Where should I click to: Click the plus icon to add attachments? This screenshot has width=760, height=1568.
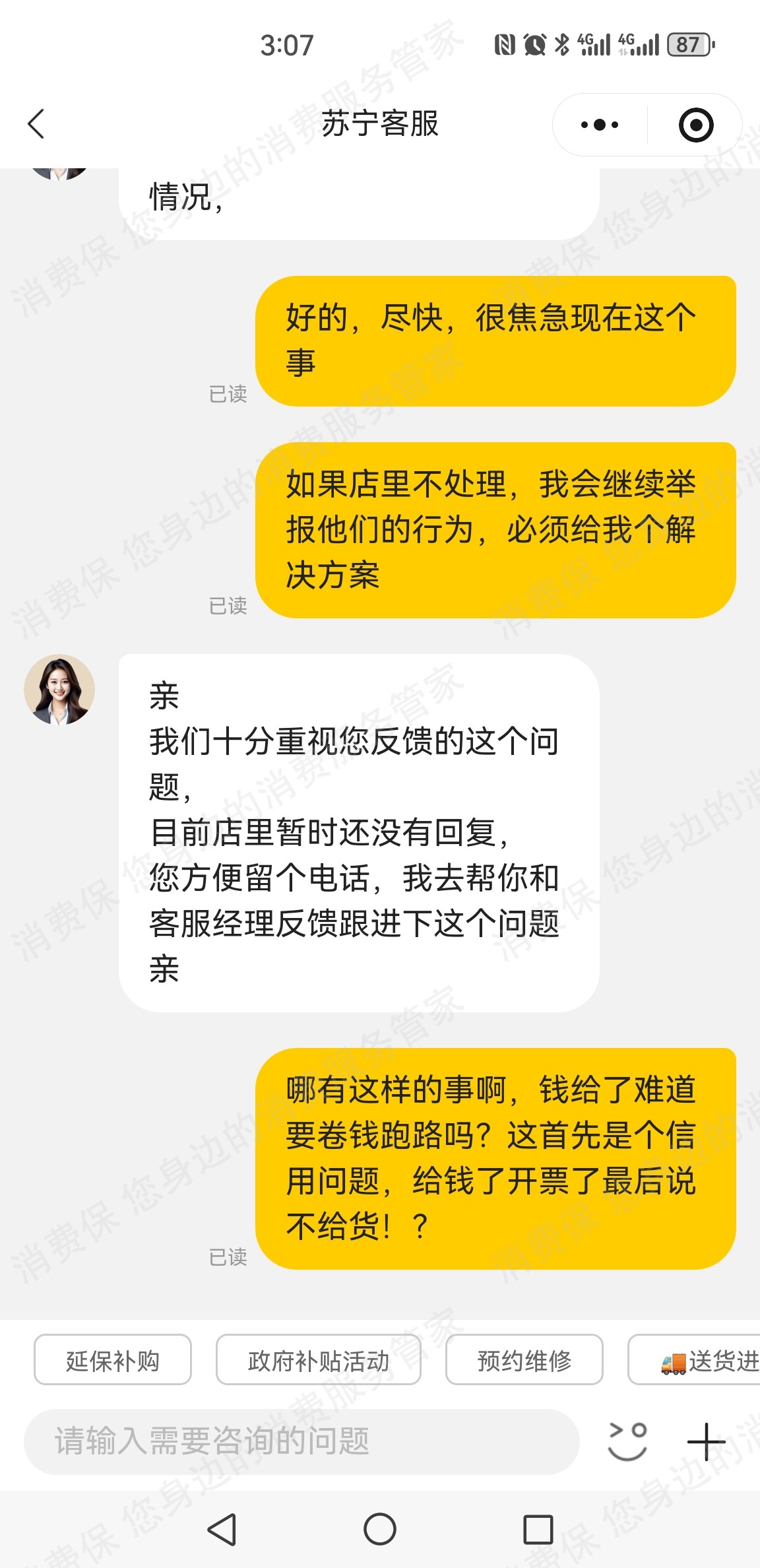pyautogui.click(x=707, y=1443)
